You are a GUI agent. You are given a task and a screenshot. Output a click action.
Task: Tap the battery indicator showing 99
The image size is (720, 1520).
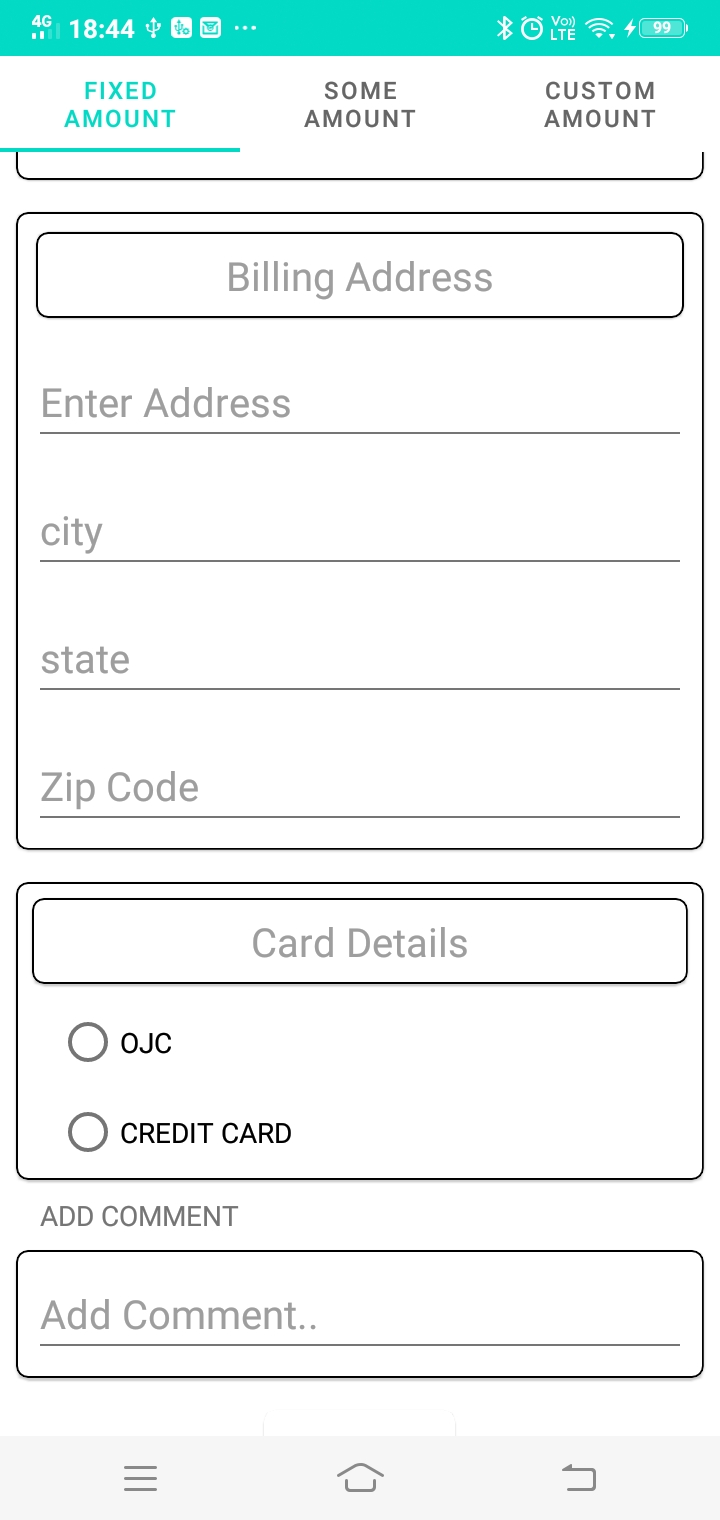pyautogui.click(x=660, y=28)
